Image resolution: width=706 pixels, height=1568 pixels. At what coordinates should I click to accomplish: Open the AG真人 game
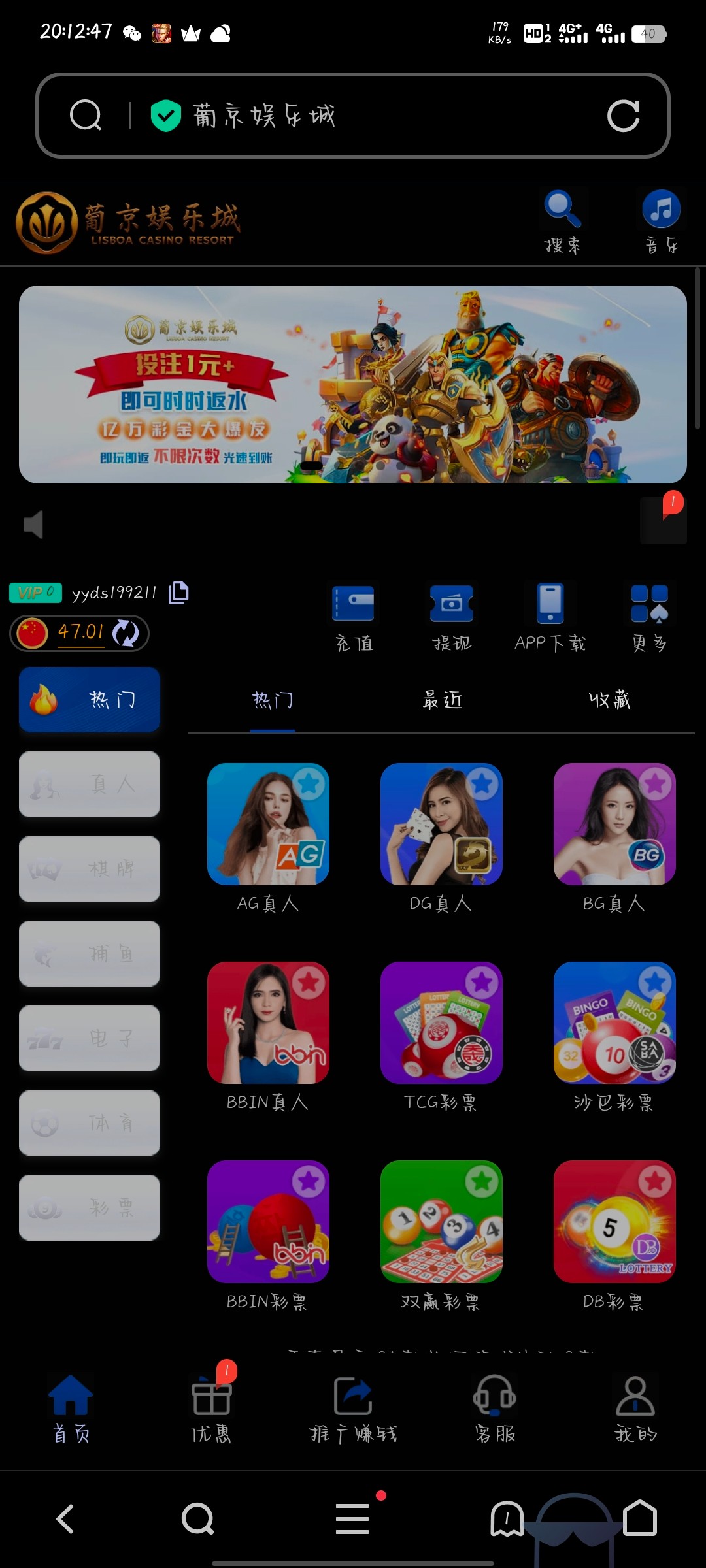(268, 825)
